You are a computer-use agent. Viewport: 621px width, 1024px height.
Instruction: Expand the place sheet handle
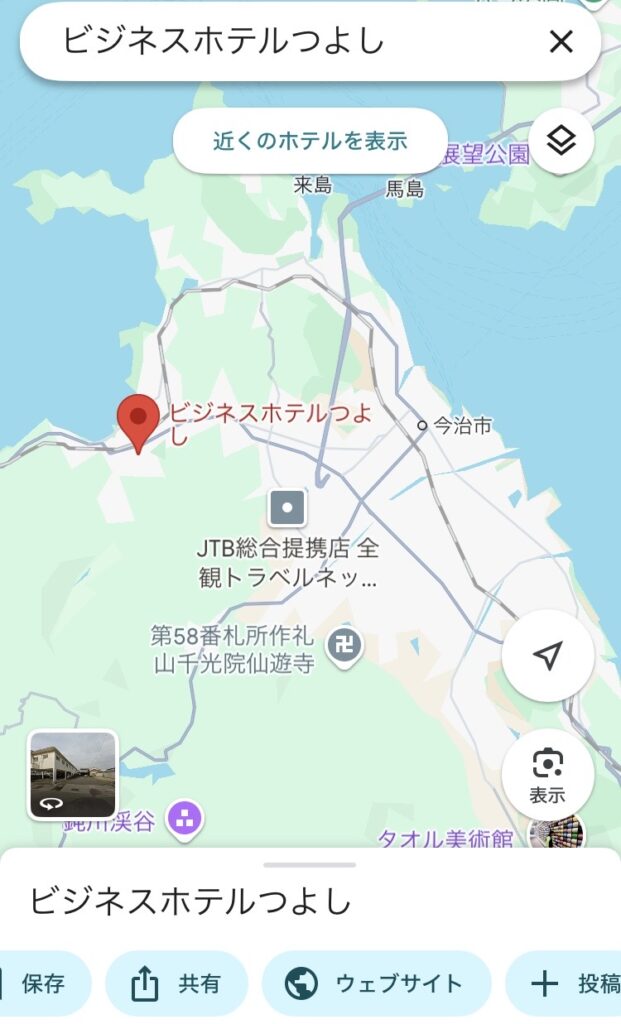tap(310, 865)
